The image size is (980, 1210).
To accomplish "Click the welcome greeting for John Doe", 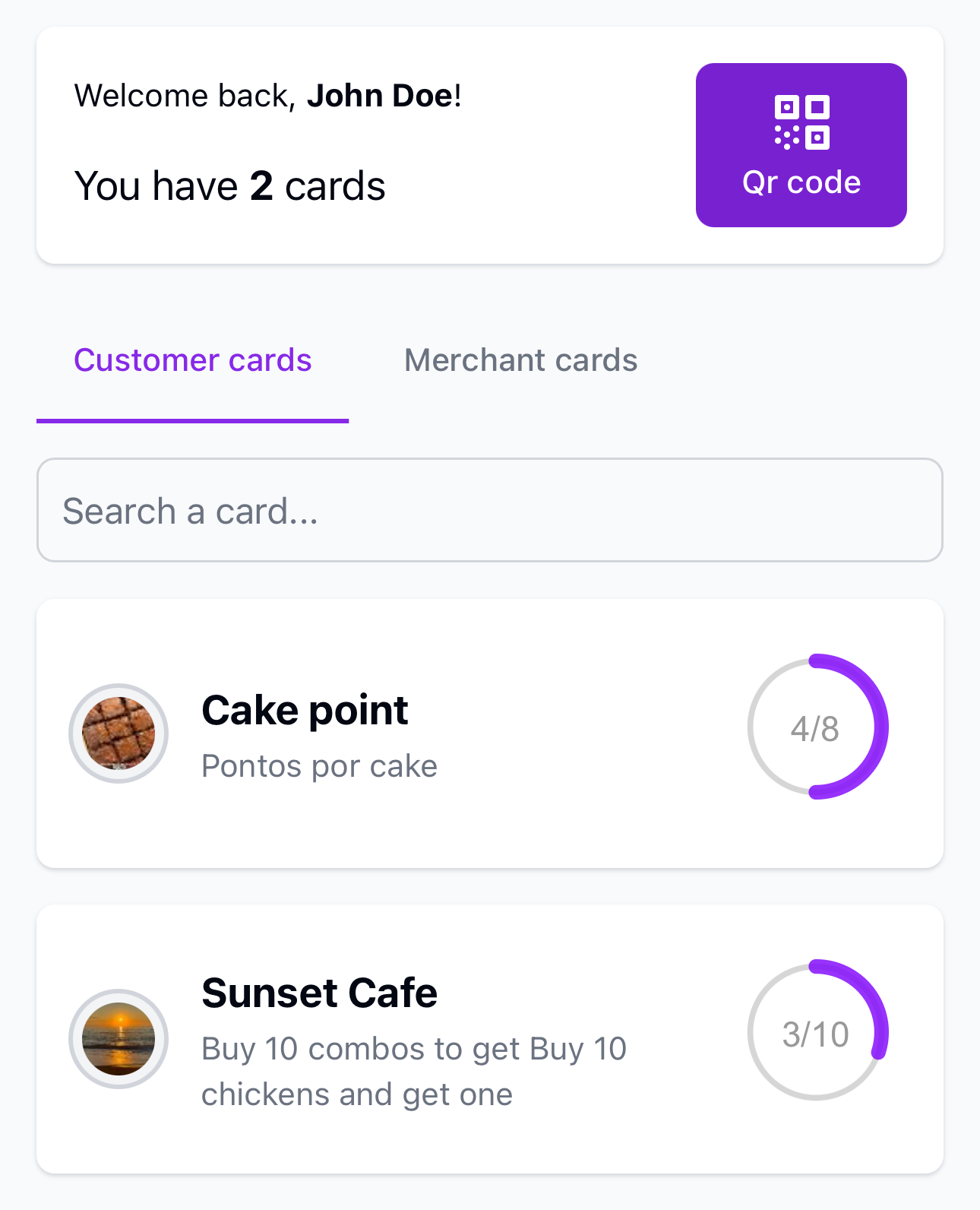I will click(x=267, y=96).
